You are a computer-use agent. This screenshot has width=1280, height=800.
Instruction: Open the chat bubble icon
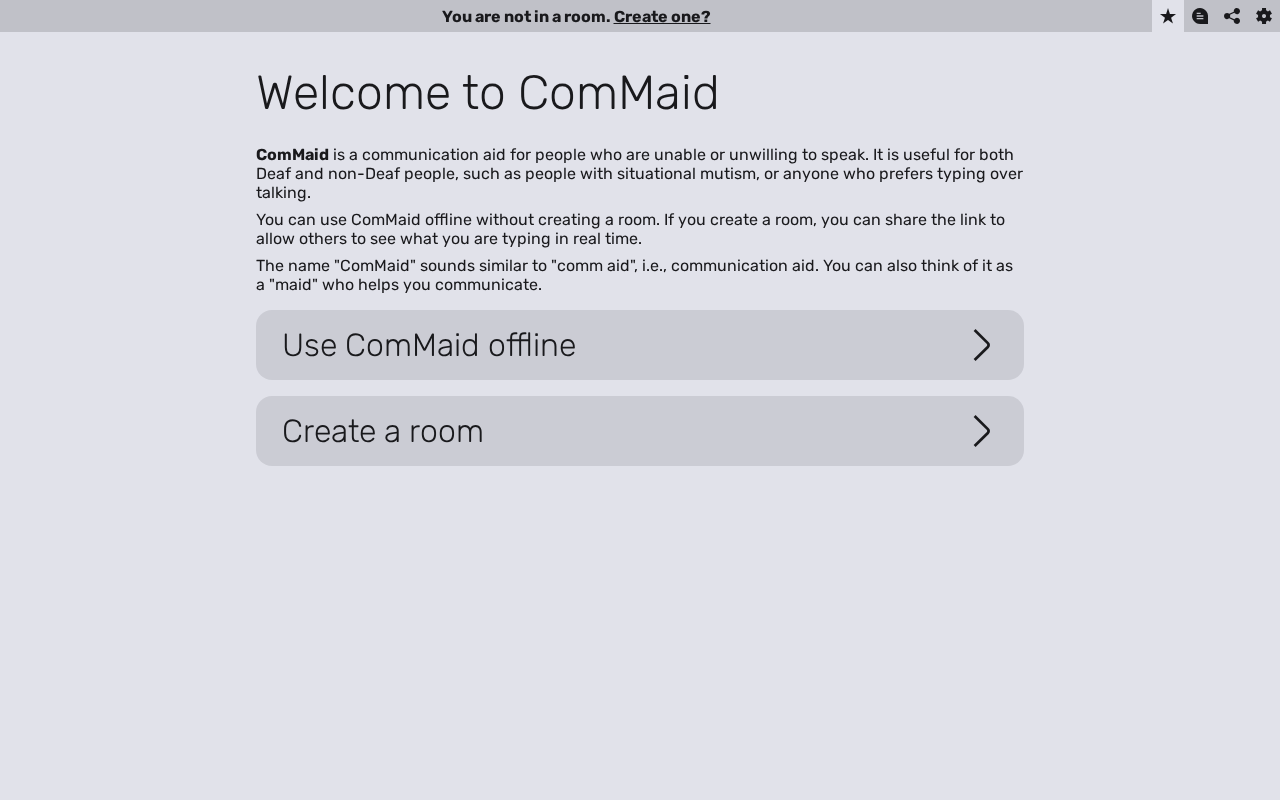coord(1200,16)
